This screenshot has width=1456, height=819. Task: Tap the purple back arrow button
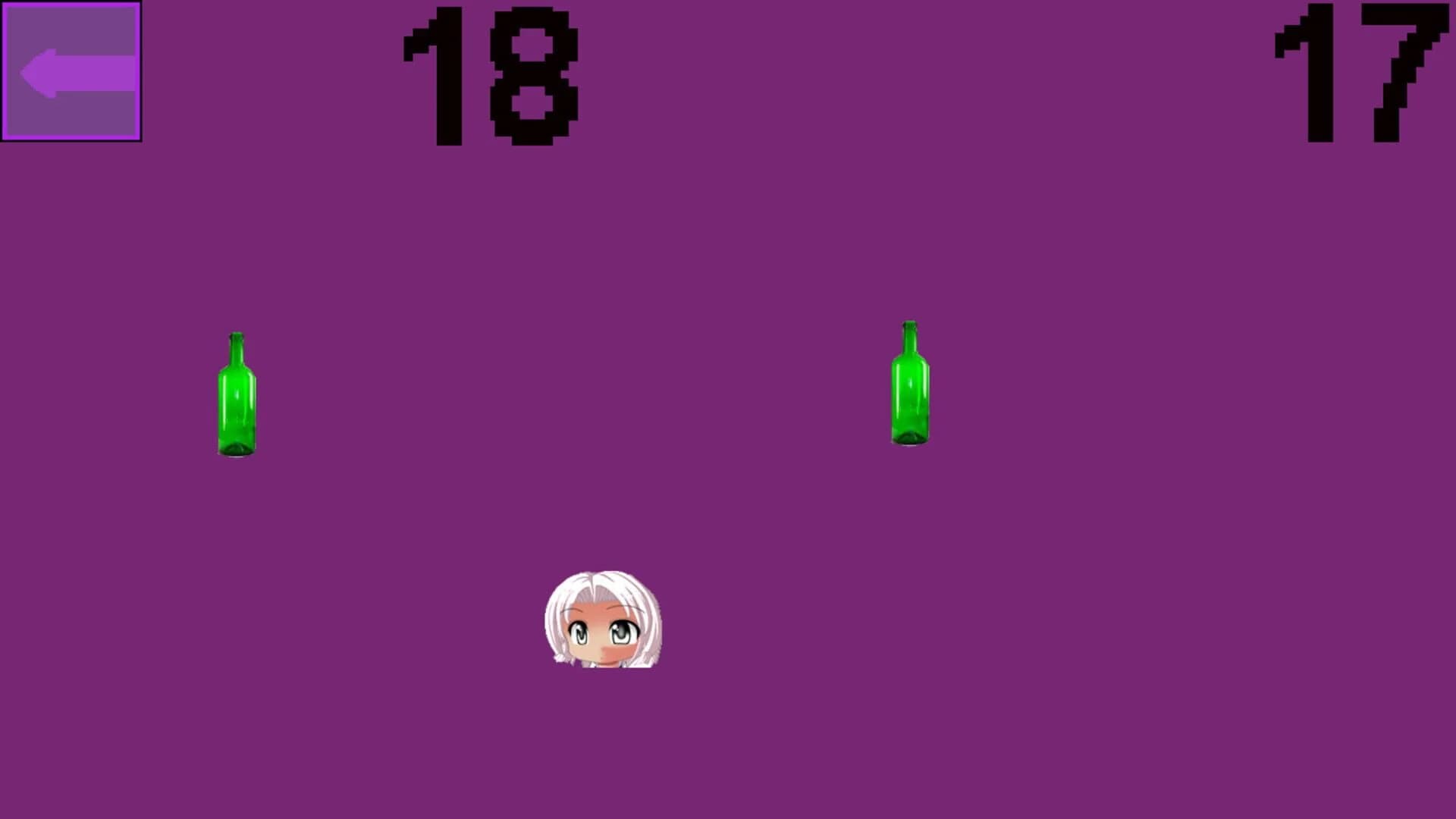coord(71,72)
